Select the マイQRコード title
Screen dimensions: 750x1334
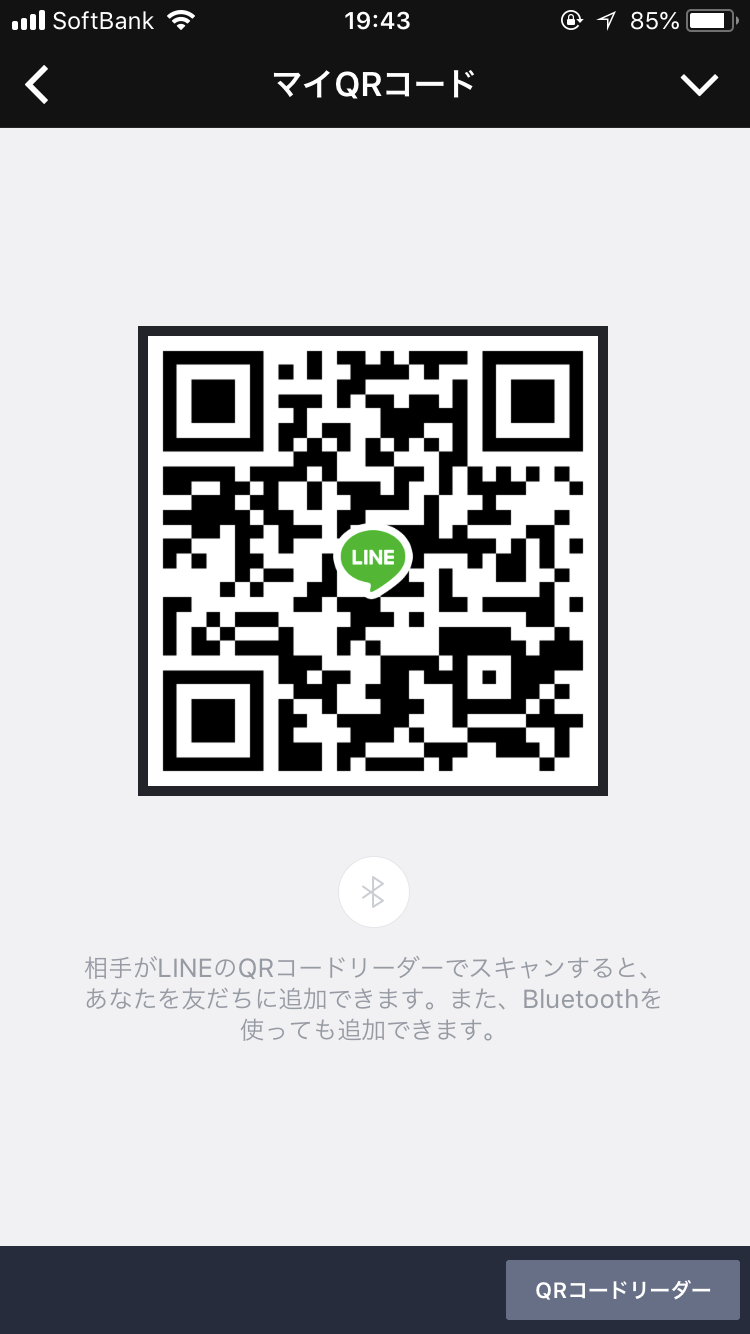pyautogui.click(x=373, y=84)
